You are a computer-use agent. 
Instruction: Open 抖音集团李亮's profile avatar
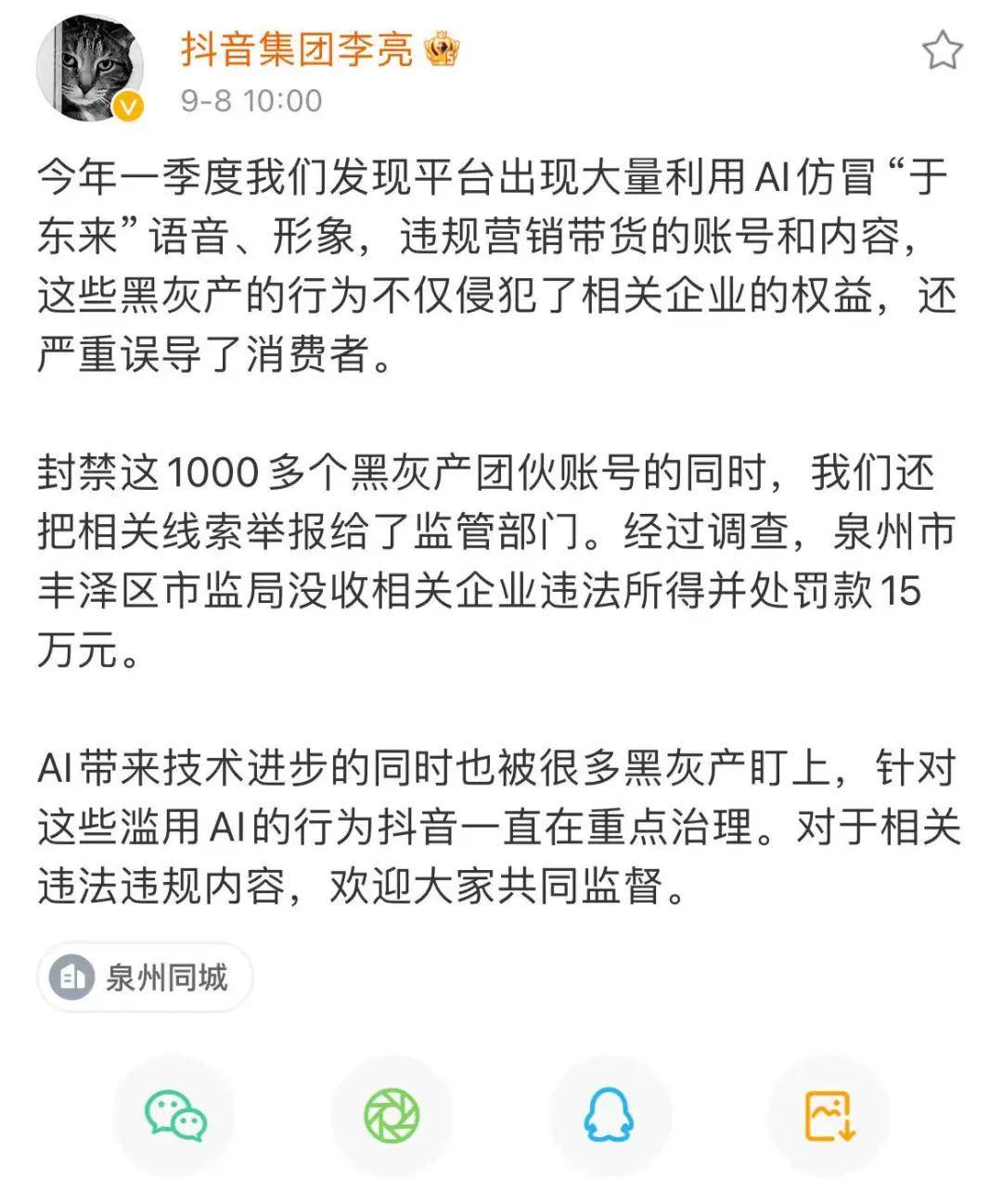pyautogui.click(x=90, y=67)
